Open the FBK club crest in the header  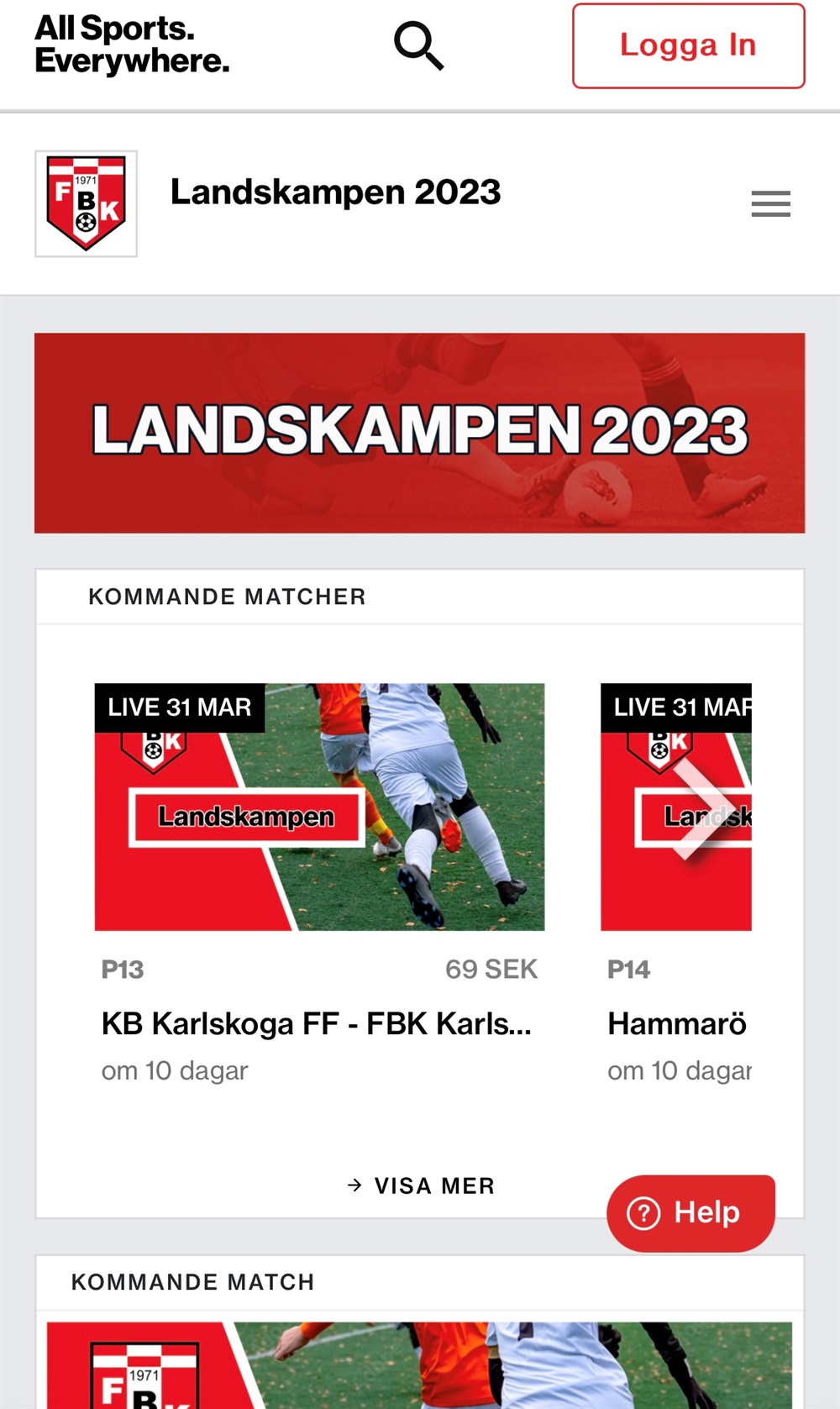(x=86, y=203)
